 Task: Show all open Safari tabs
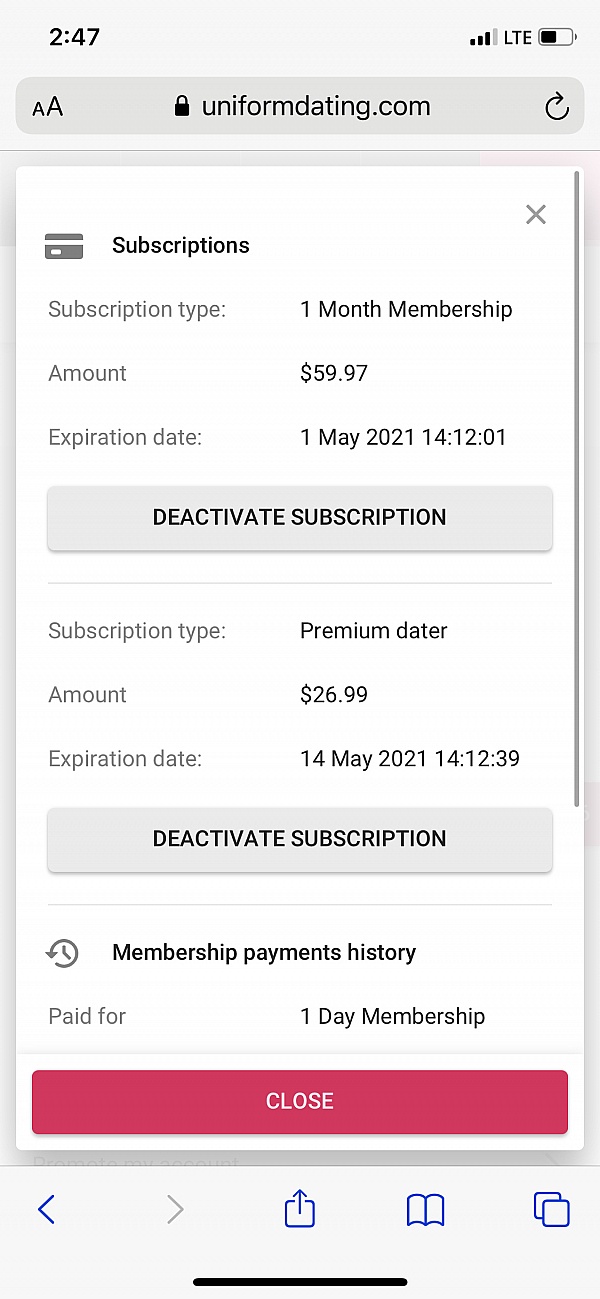point(551,1210)
